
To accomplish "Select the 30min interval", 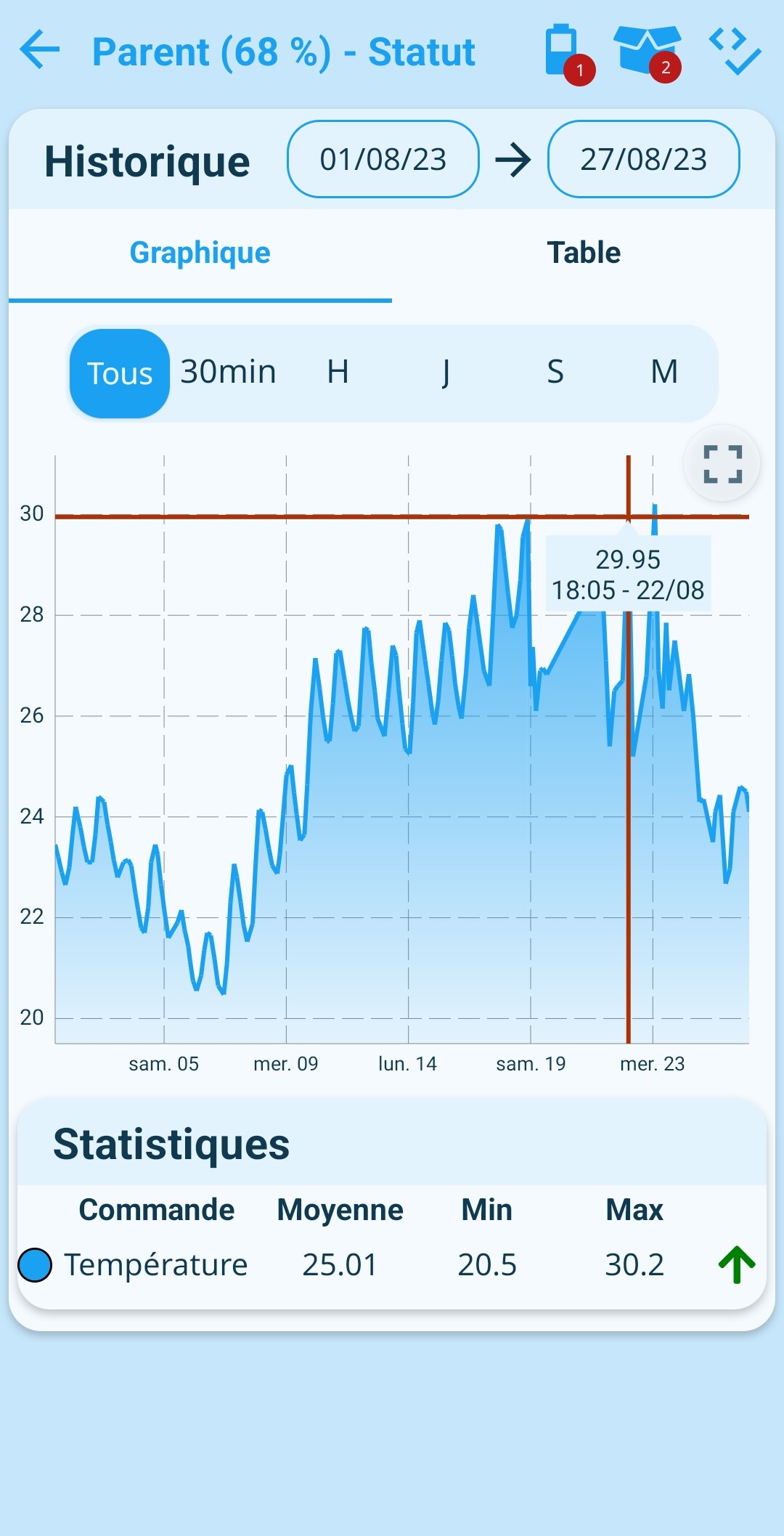I will tap(228, 372).
